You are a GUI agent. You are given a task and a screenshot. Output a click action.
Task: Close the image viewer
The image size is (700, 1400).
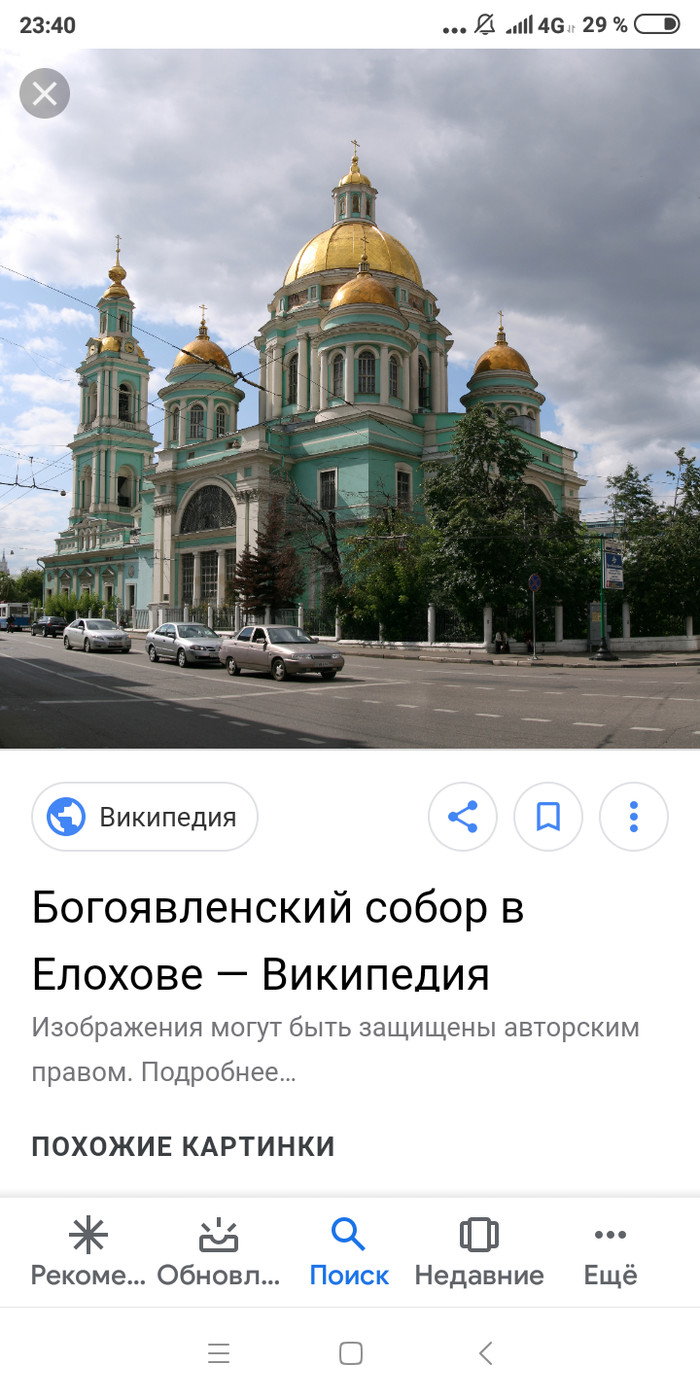(45, 94)
